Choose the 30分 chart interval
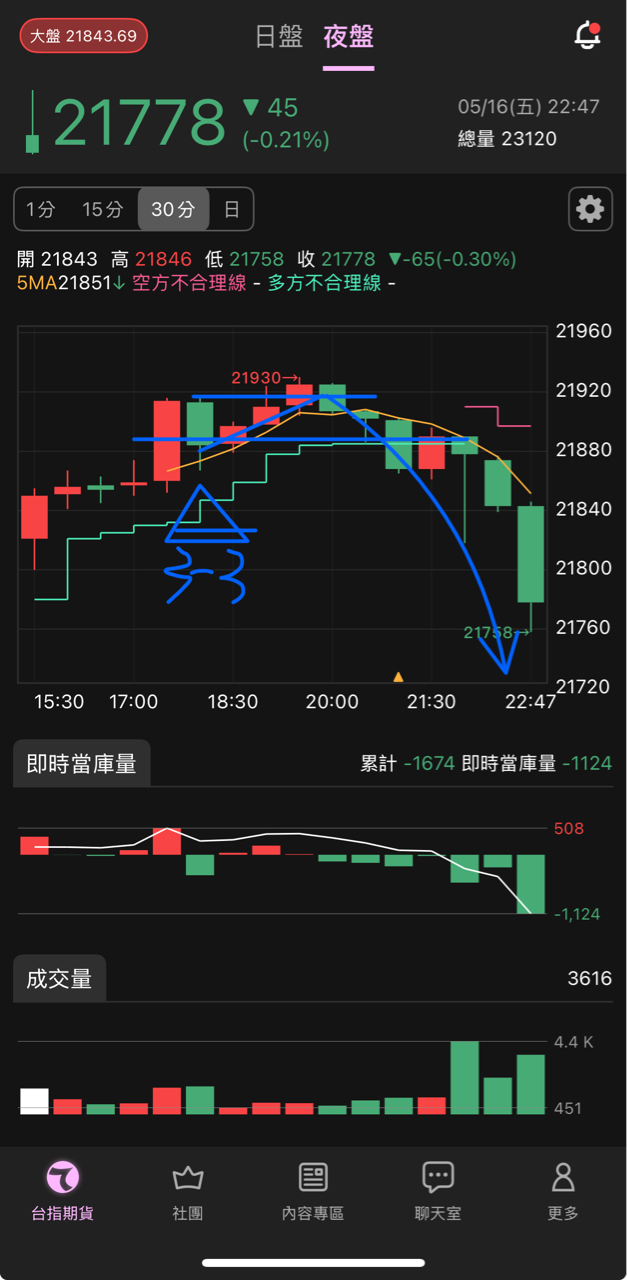Viewport: 627px width, 1280px height. pyautogui.click(x=173, y=210)
